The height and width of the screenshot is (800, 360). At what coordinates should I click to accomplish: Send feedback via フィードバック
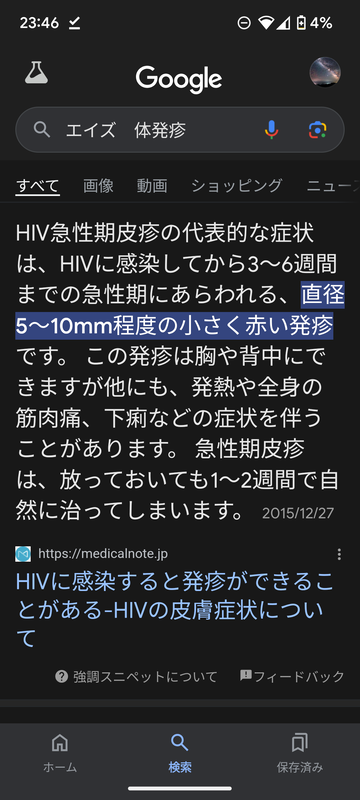pyautogui.click(x=292, y=677)
